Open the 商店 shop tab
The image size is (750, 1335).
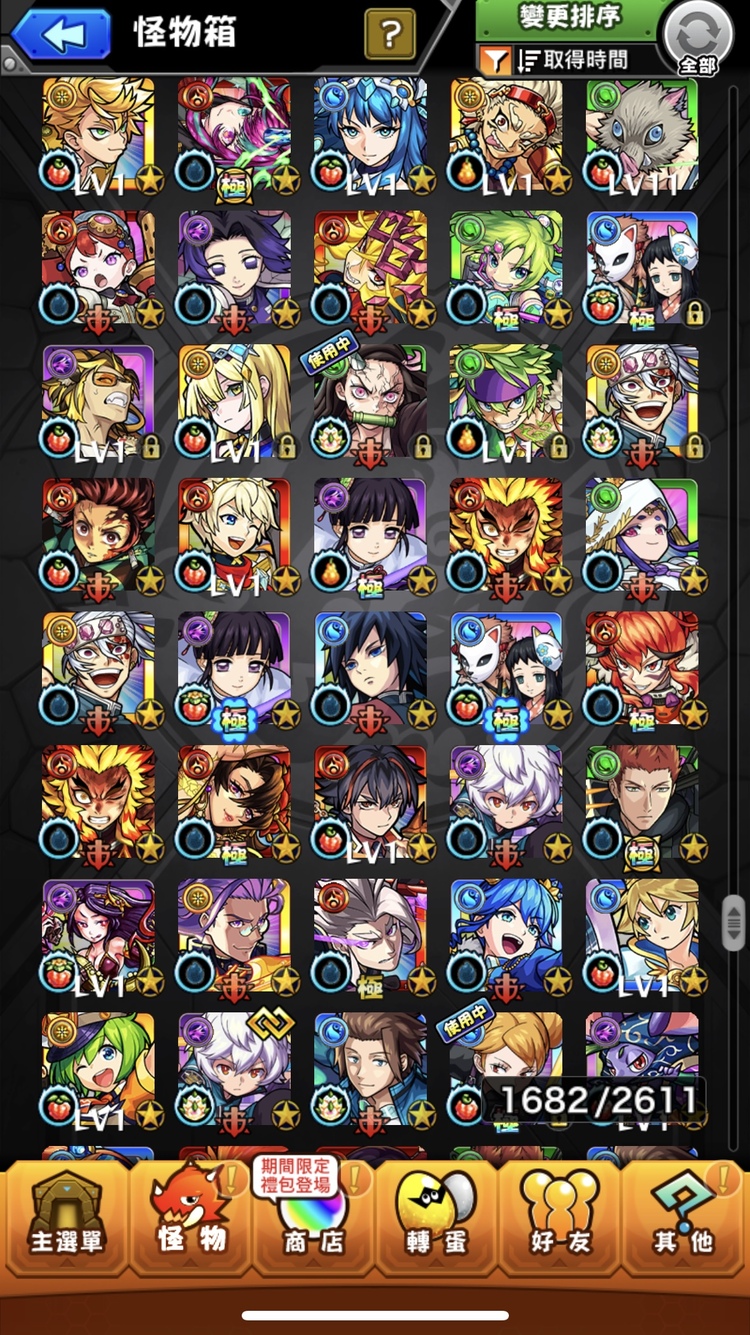[312, 1217]
